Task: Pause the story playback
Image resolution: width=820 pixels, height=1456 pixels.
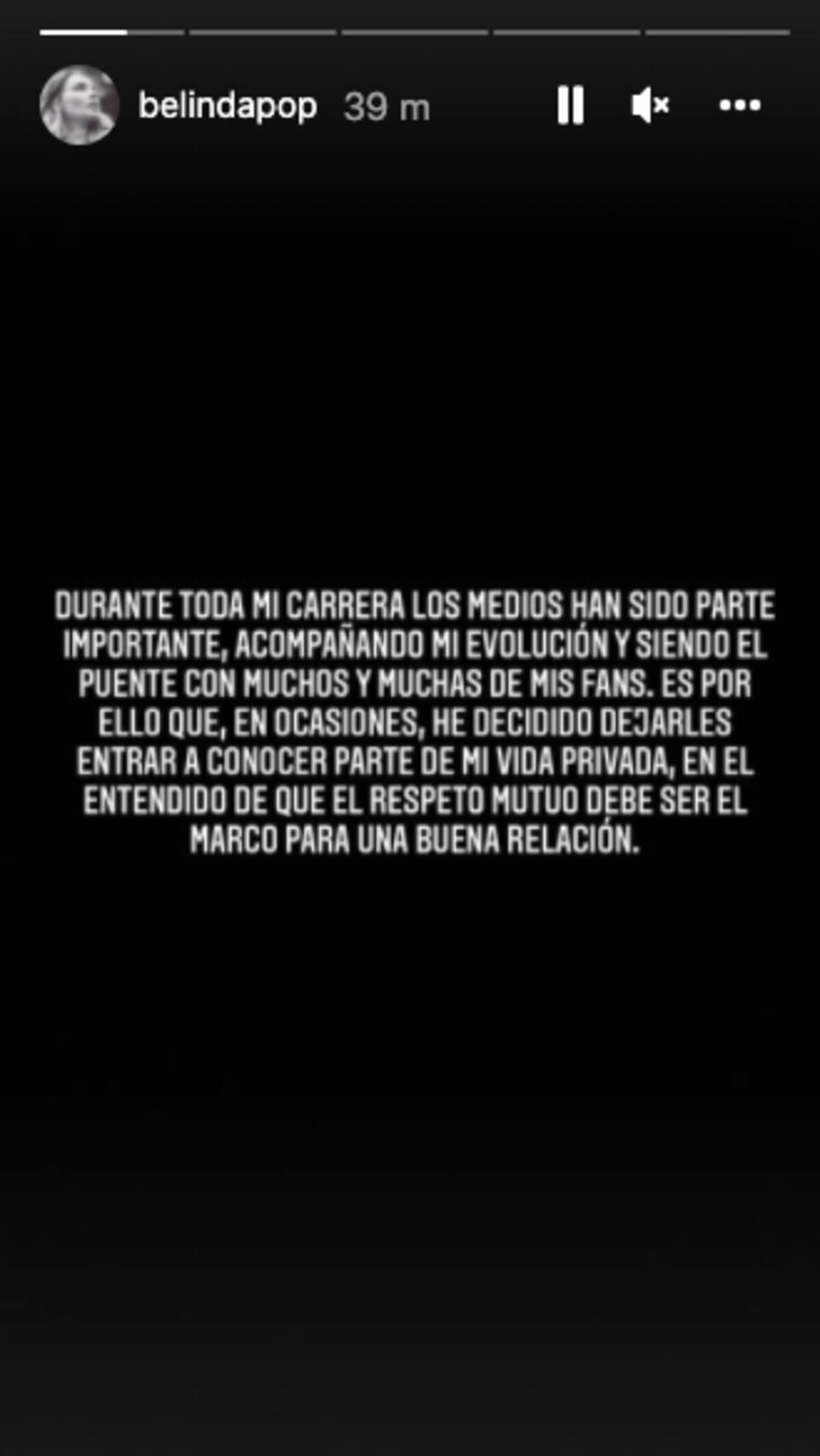Action: pos(570,105)
